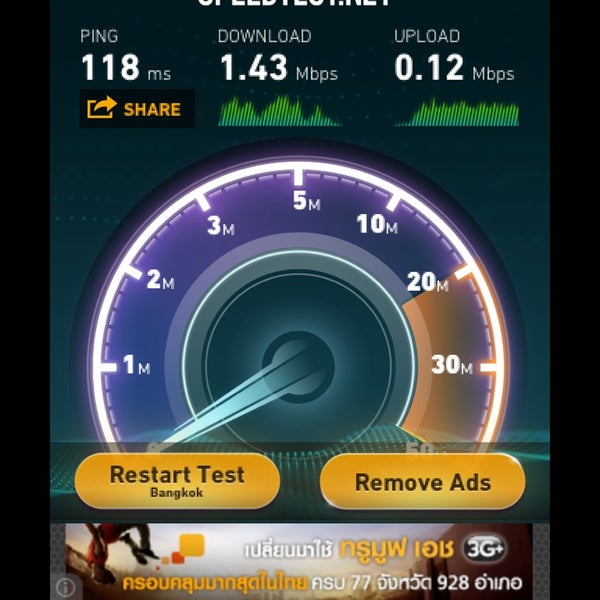Viewport: 600px width, 600px height.
Task: Share the speed test result
Action: point(136,109)
